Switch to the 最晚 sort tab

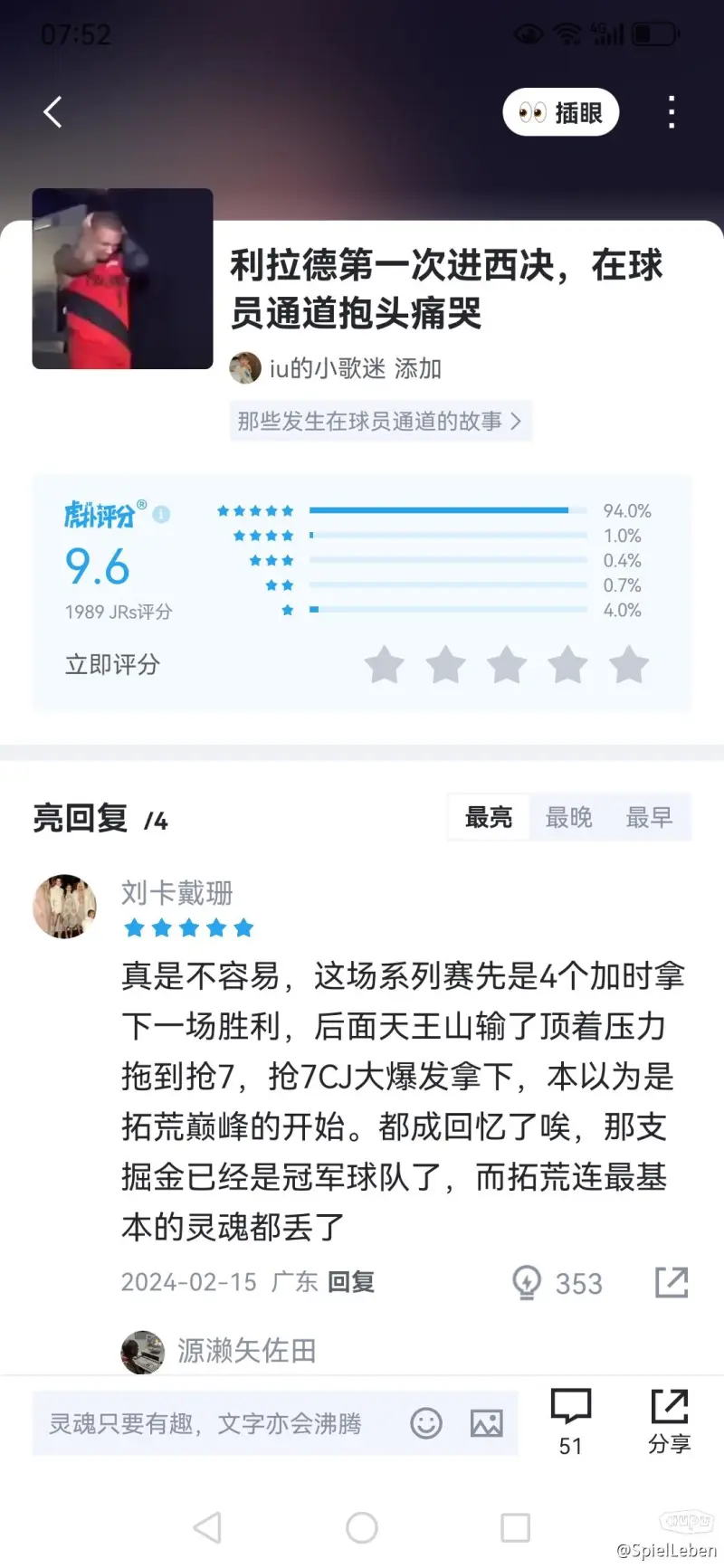tap(568, 818)
